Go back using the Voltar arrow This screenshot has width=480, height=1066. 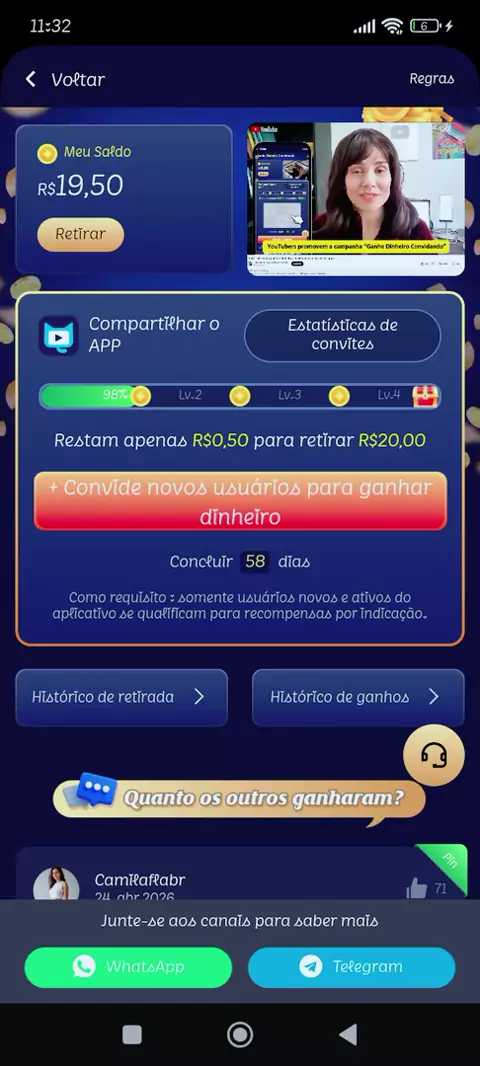pos(31,80)
